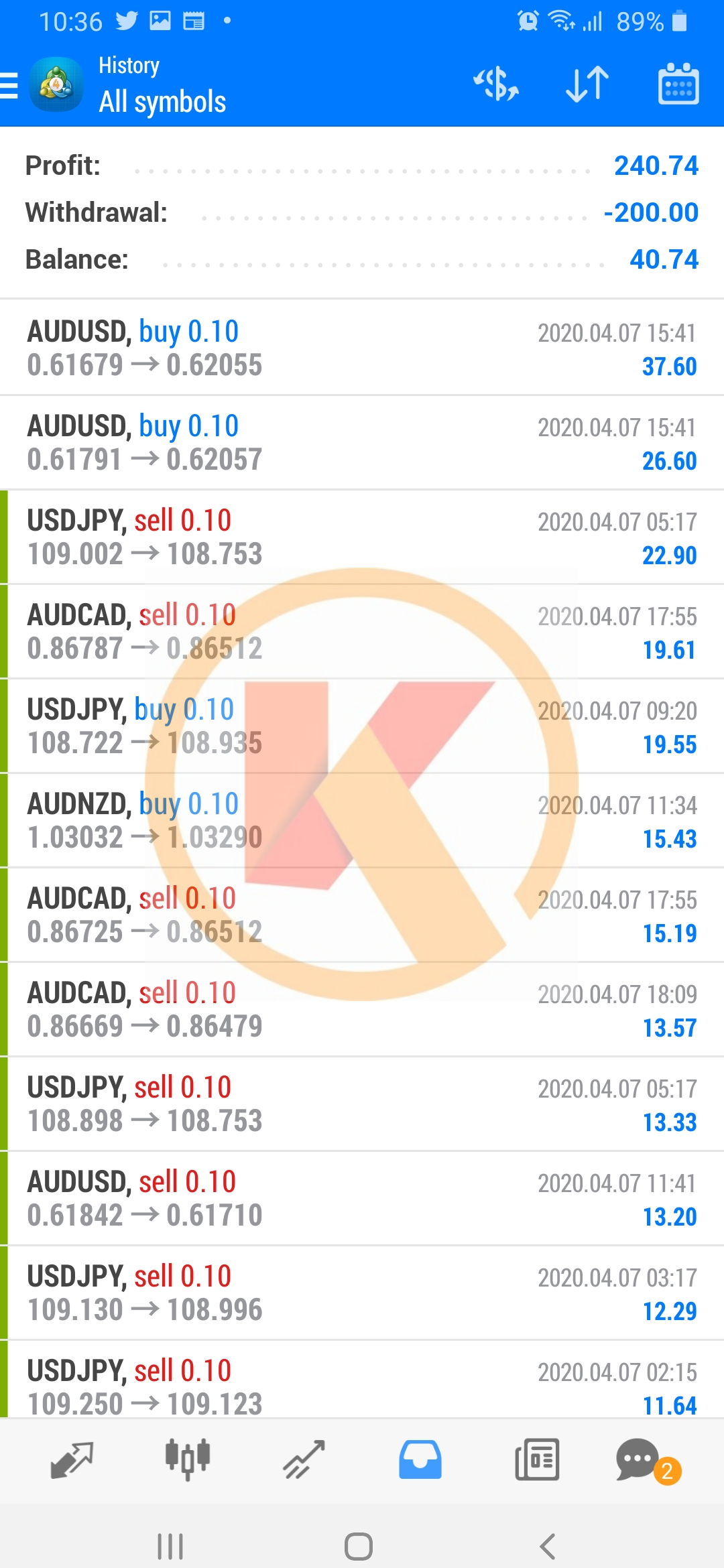The height and width of the screenshot is (1568, 724).
Task: Switch to the candlestick Chart tab
Action: (188, 1459)
